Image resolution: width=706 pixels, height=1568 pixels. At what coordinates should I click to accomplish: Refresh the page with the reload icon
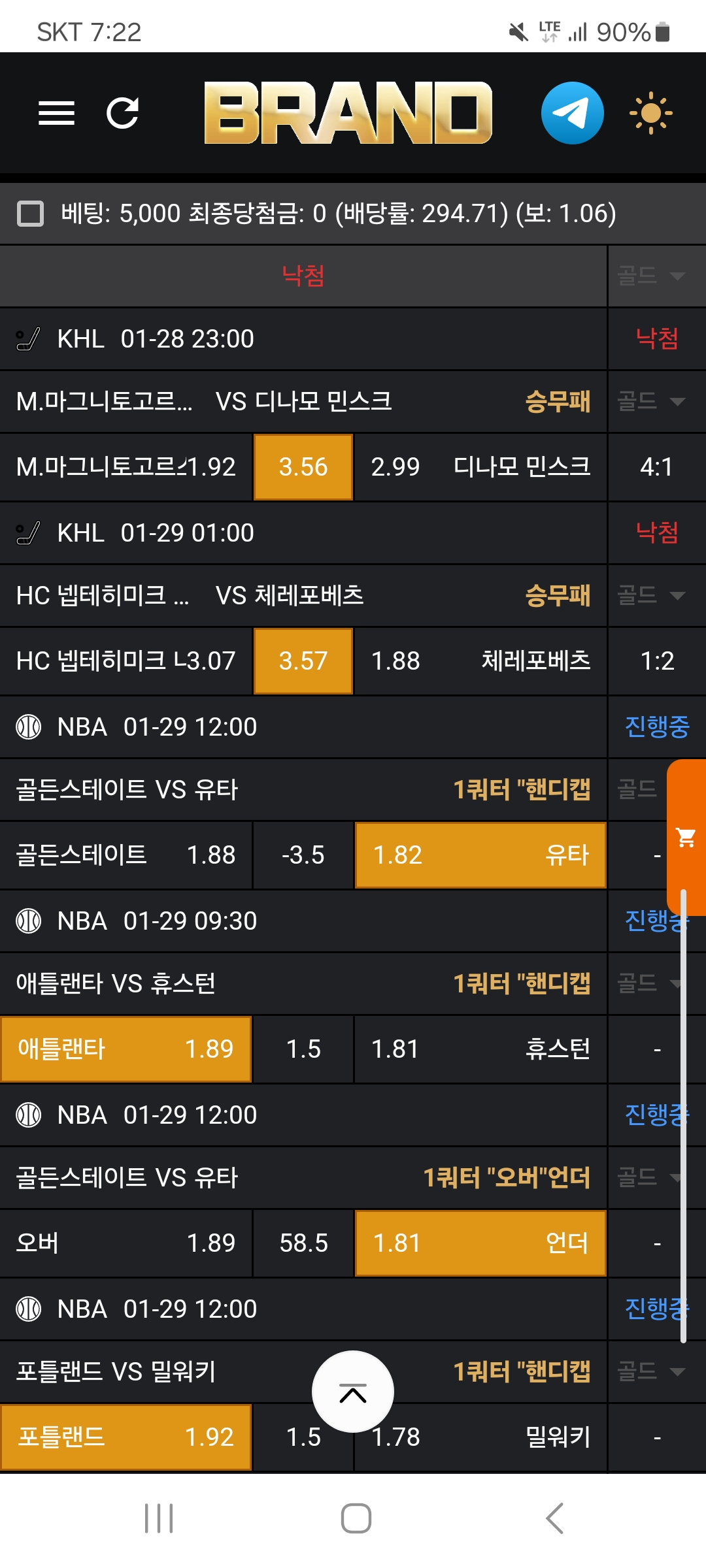(x=123, y=113)
